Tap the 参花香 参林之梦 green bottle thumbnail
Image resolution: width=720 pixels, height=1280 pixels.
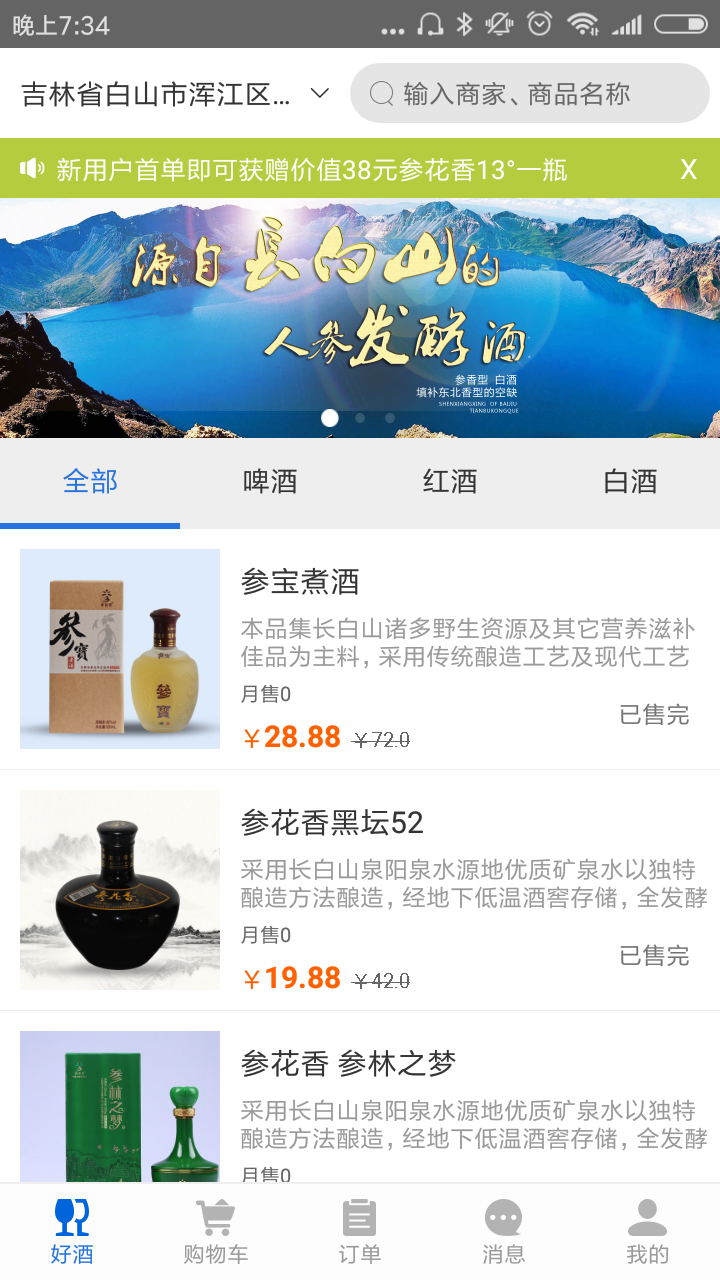pyautogui.click(x=119, y=1110)
